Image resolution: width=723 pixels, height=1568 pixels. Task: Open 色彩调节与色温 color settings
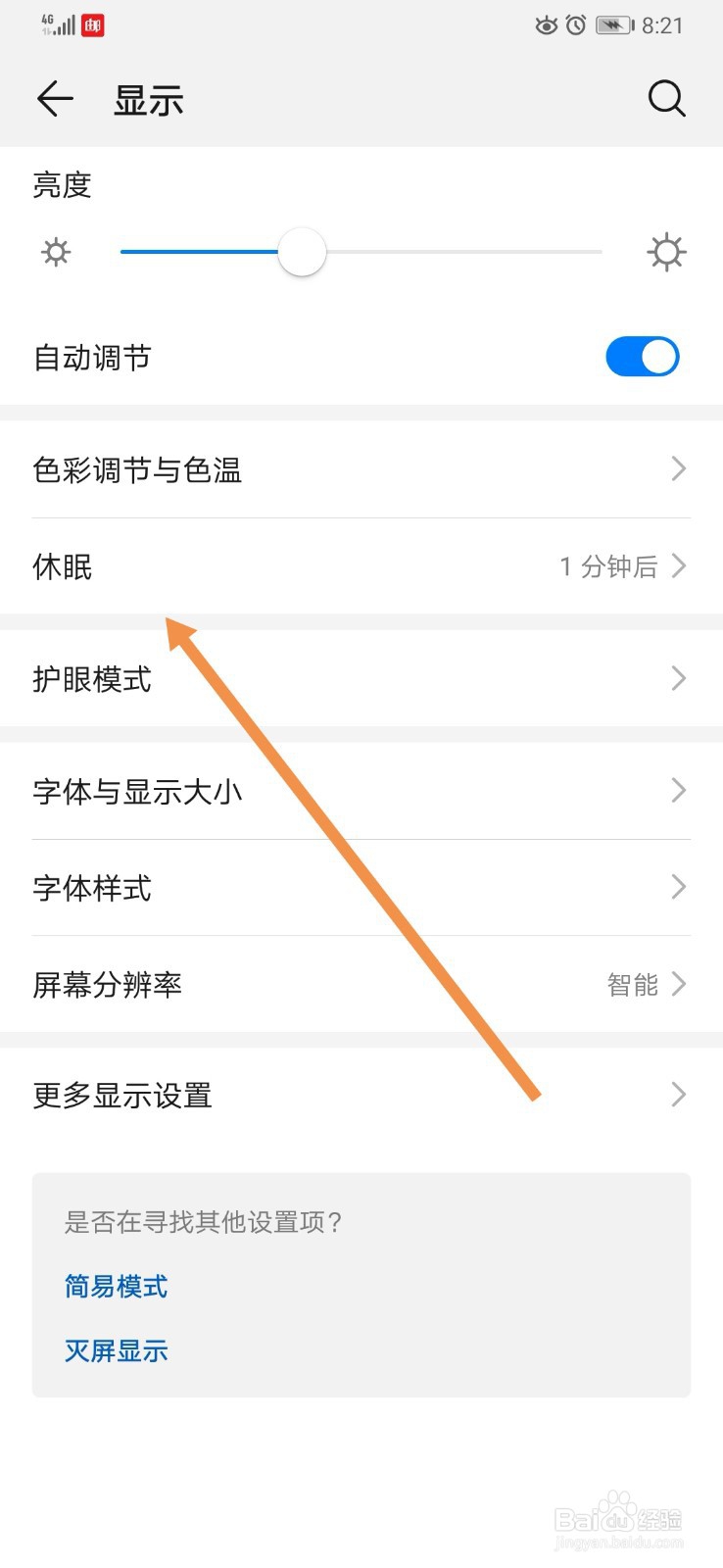click(361, 469)
